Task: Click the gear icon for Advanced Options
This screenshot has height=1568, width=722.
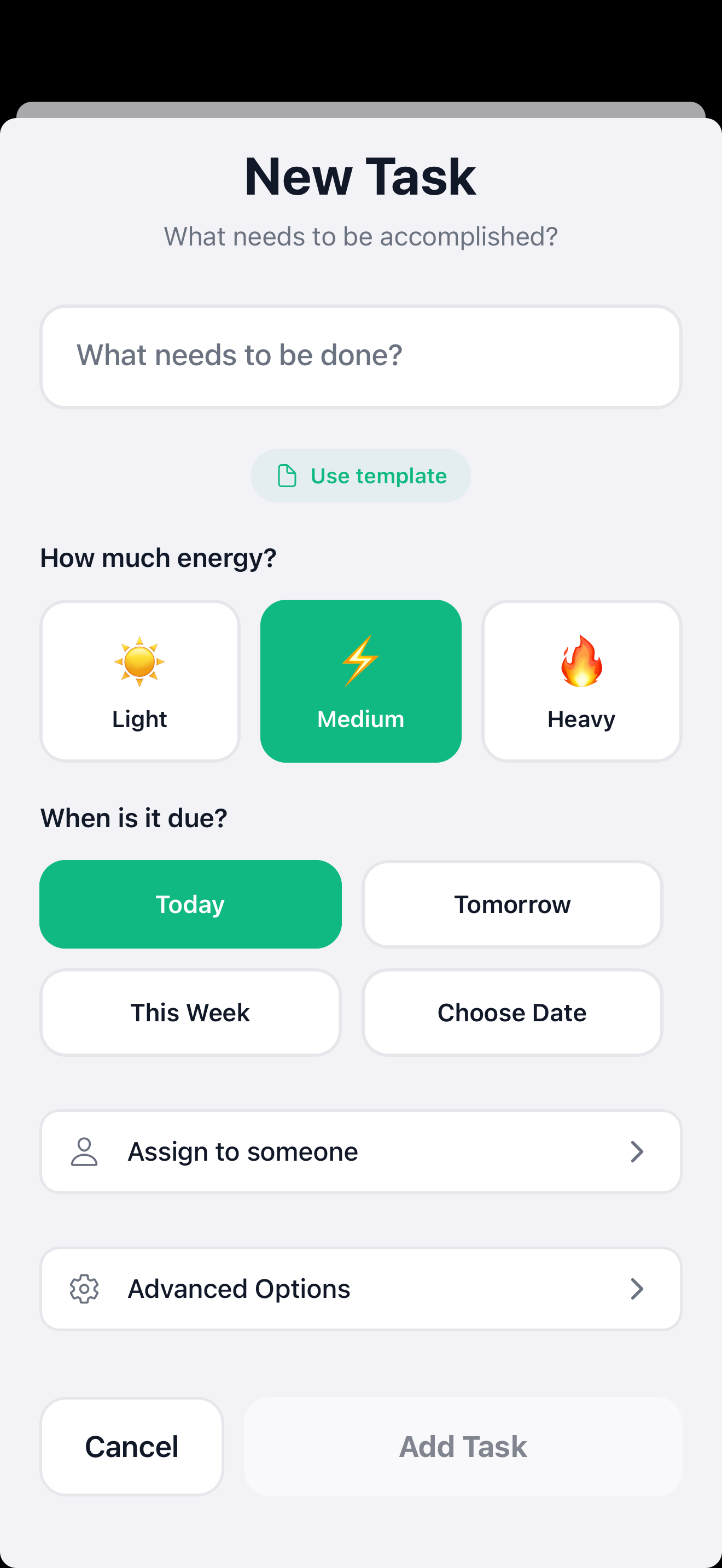Action: pos(84,1289)
